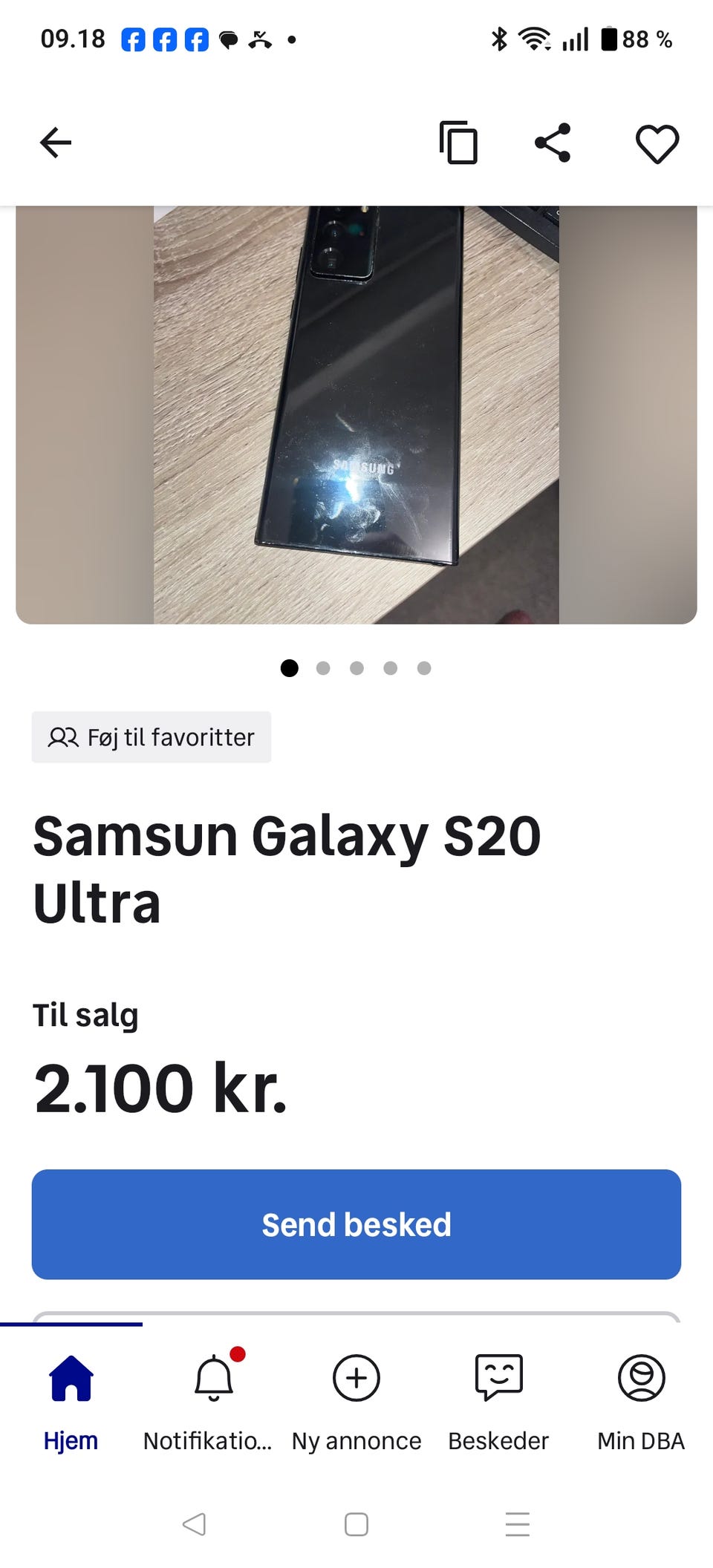This screenshot has width=713, height=1568.
Task: Tap the back arrow to leave the listing
Action: point(55,143)
